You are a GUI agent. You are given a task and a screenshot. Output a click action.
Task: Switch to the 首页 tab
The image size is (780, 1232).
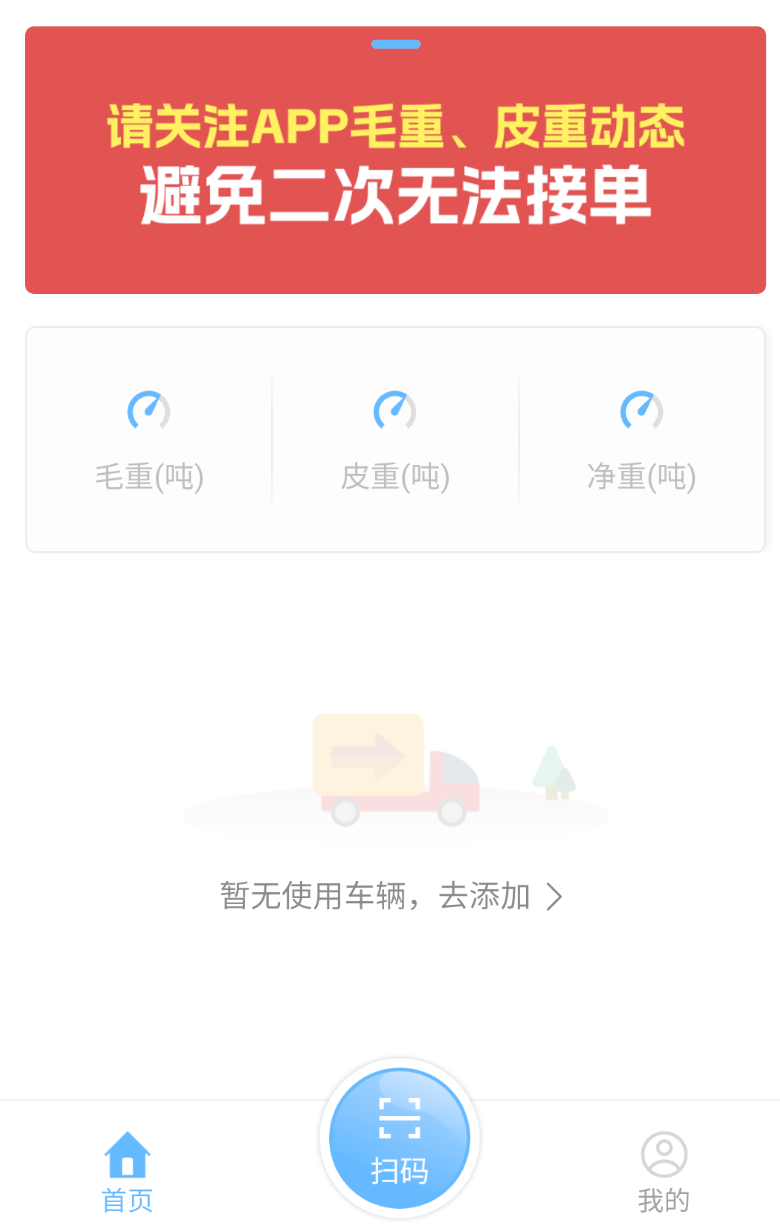click(127, 1171)
